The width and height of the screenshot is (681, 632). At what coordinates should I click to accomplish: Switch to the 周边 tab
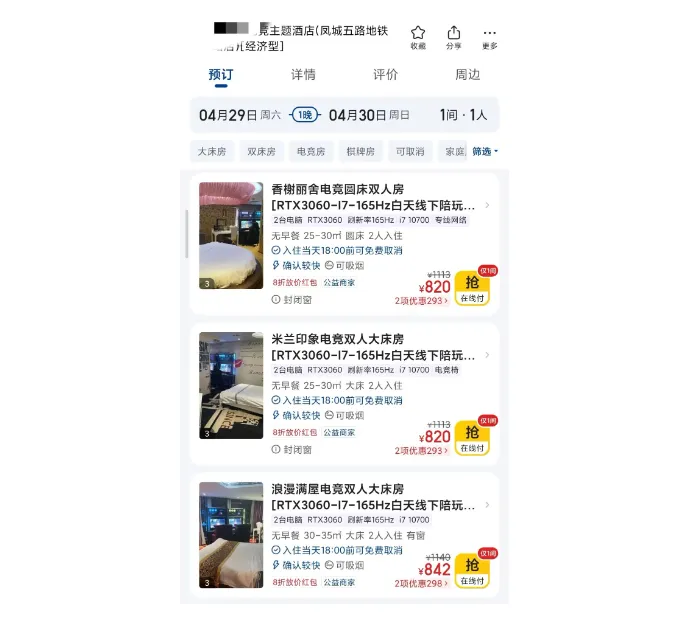(x=467, y=75)
